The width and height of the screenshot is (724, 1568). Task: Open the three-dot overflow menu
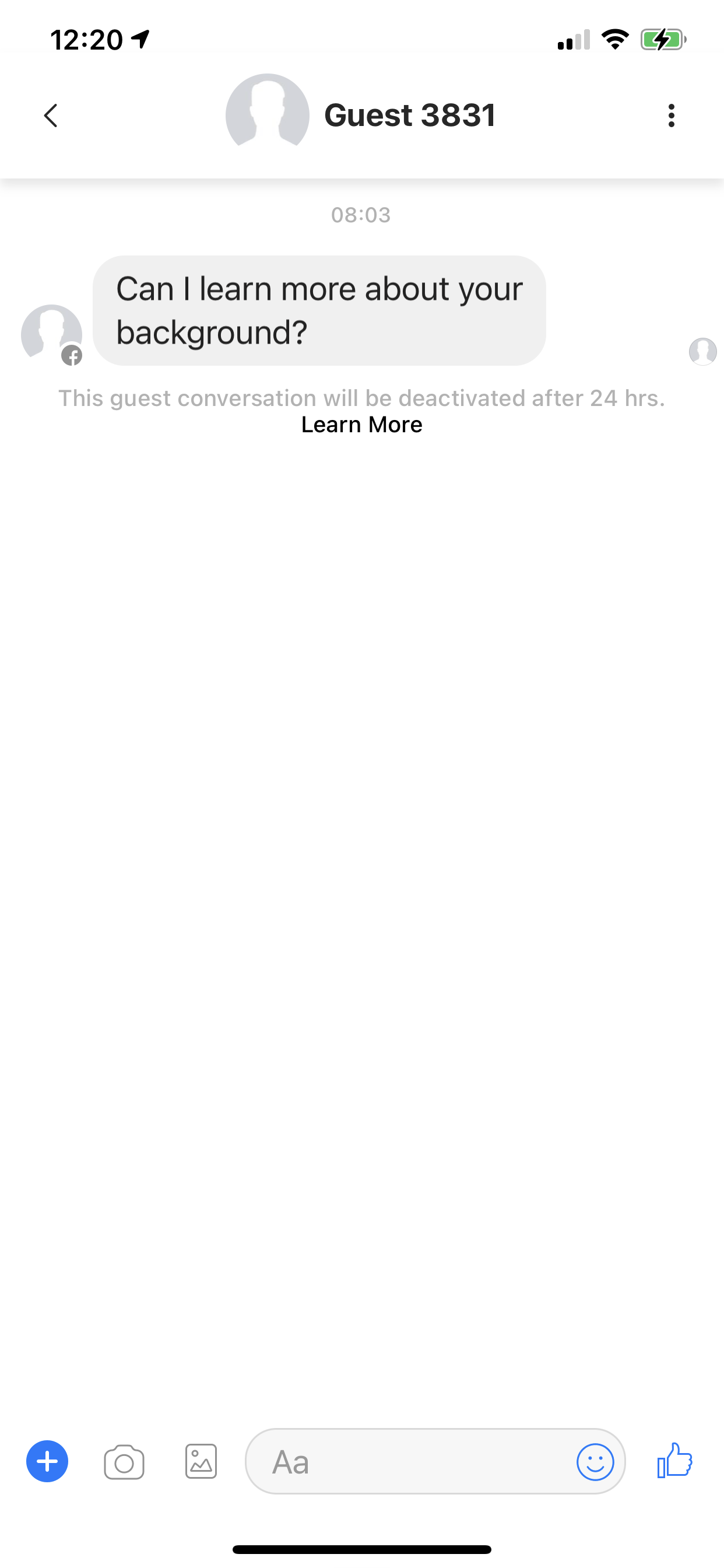[x=671, y=115]
